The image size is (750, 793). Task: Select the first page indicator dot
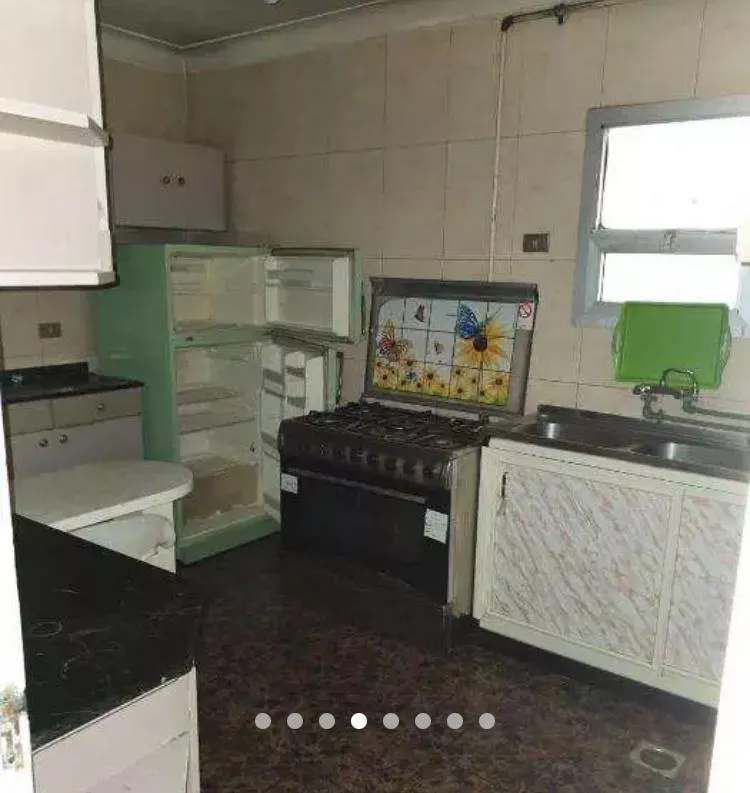(x=263, y=720)
